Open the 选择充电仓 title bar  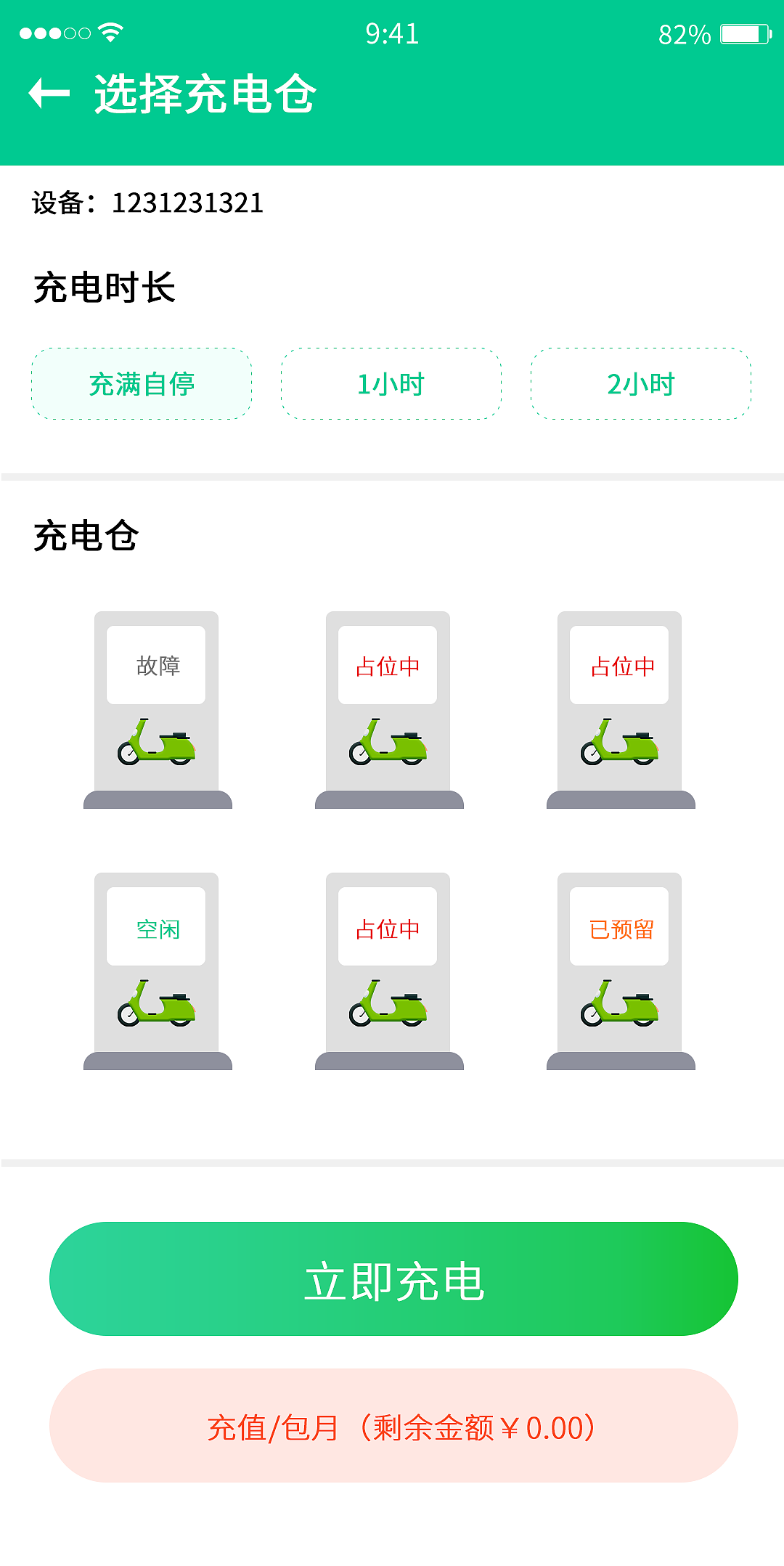205,93
